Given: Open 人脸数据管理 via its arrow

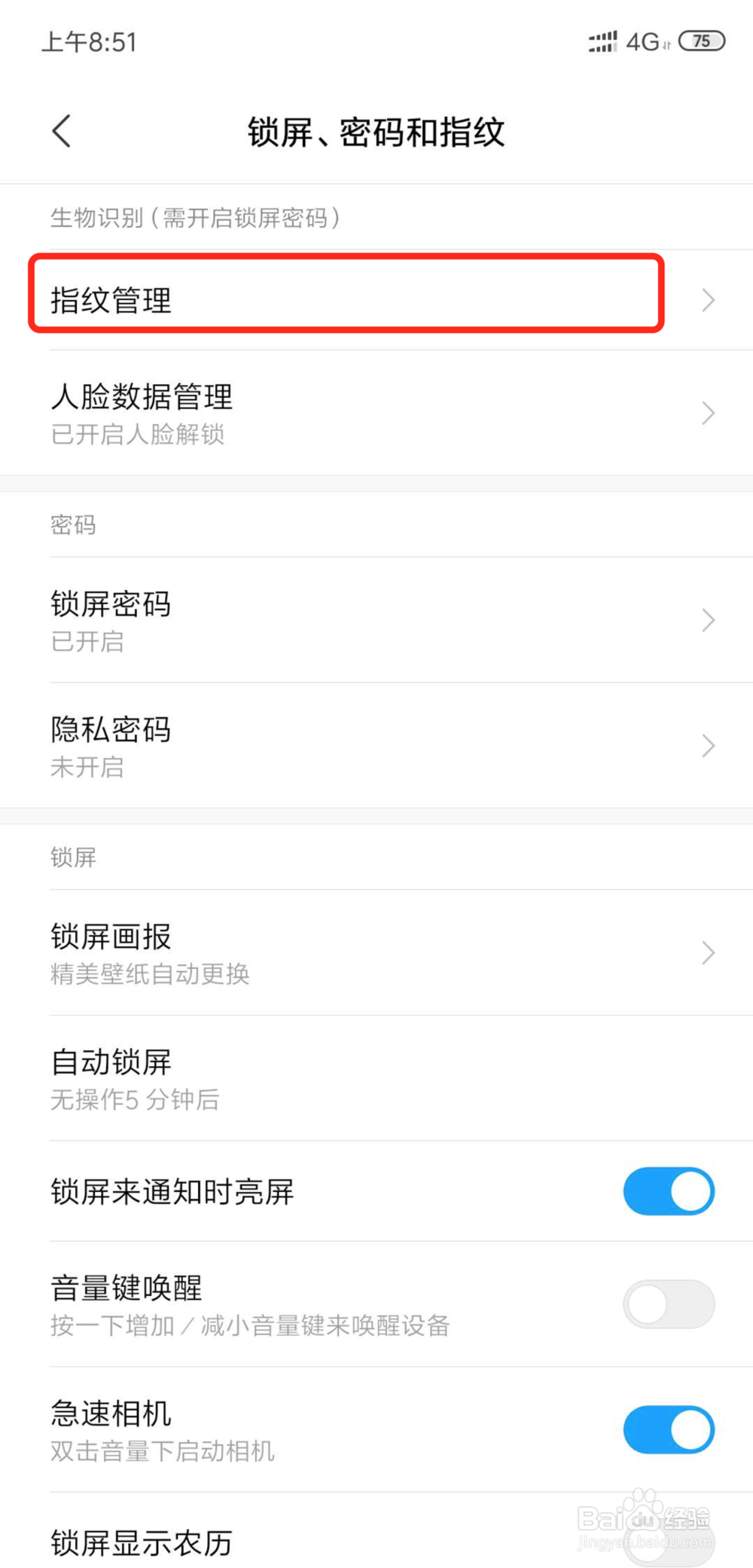Looking at the screenshot, I should [706, 413].
